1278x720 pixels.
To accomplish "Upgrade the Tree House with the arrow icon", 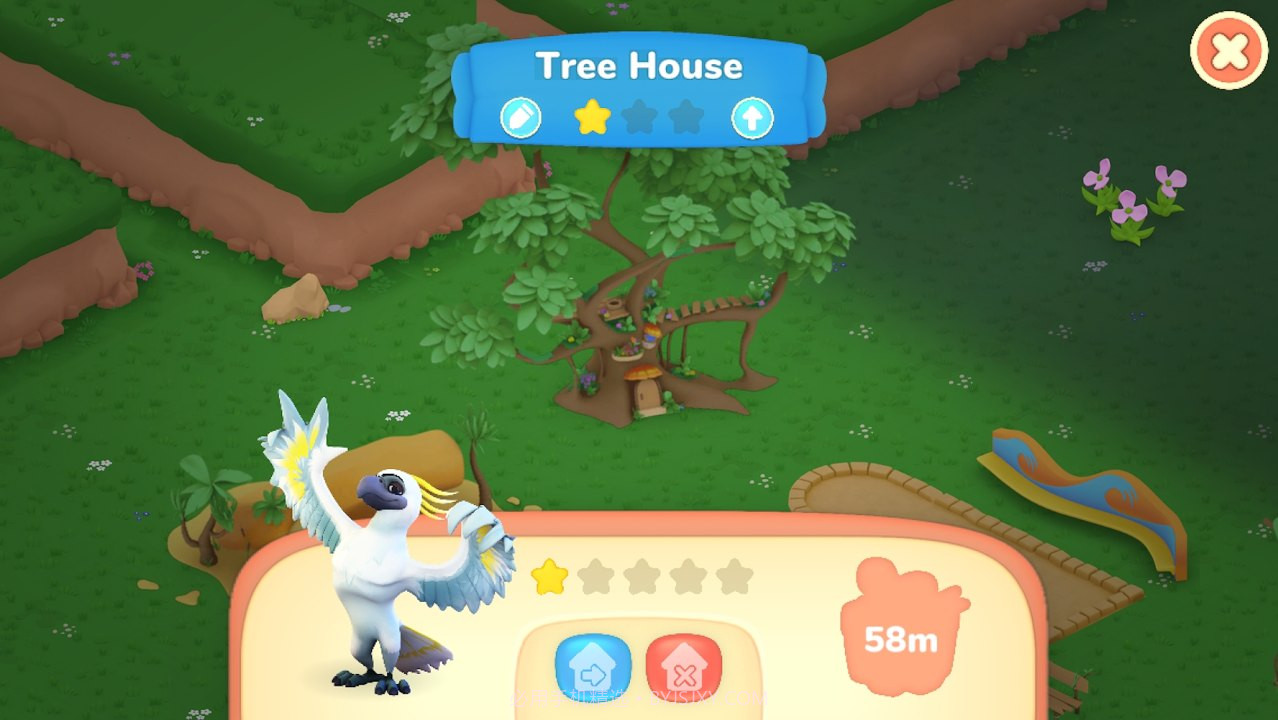I will pyautogui.click(x=752, y=118).
